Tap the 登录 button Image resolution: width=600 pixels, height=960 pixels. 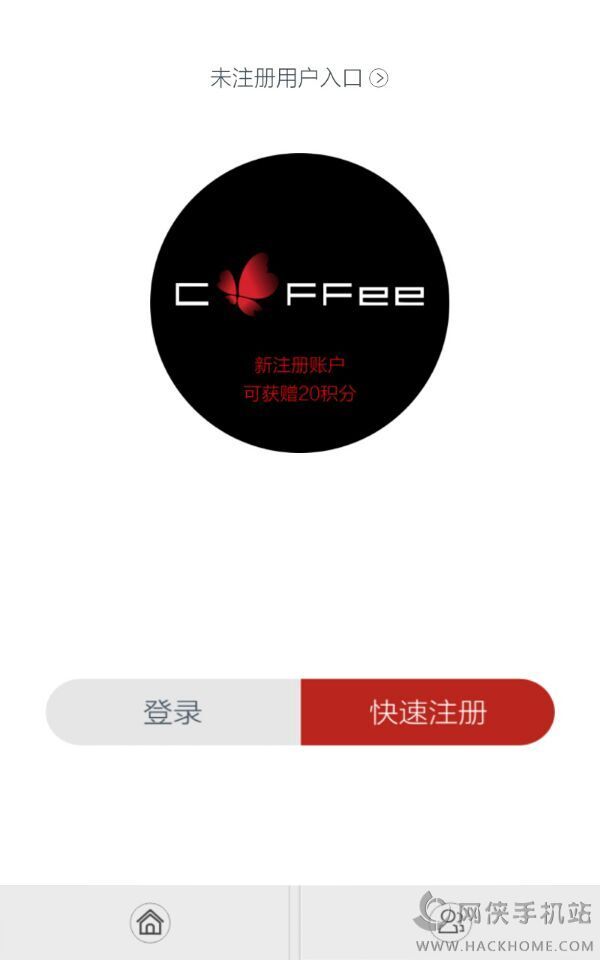click(173, 712)
